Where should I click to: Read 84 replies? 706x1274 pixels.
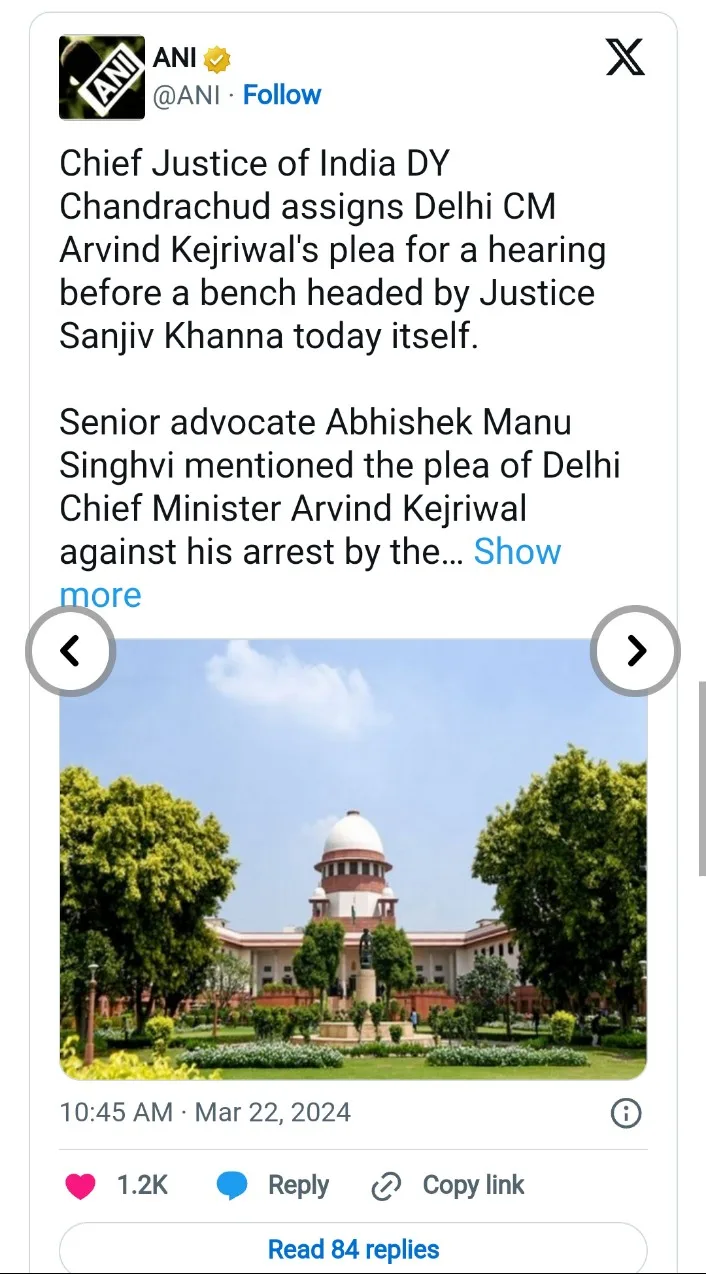pyautogui.click(x=353, y=1249)
